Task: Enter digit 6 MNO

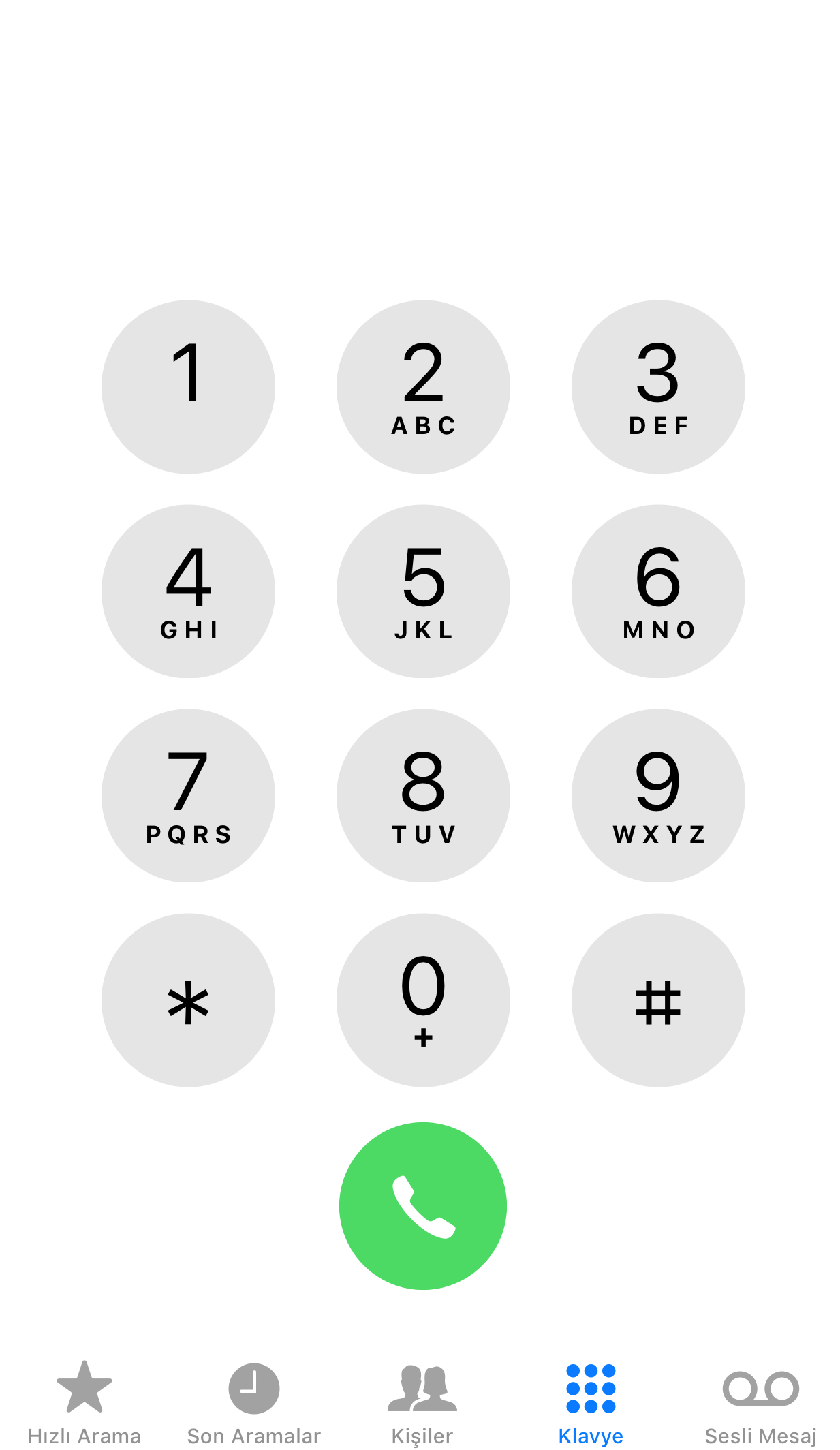Action: pos(658,591)
